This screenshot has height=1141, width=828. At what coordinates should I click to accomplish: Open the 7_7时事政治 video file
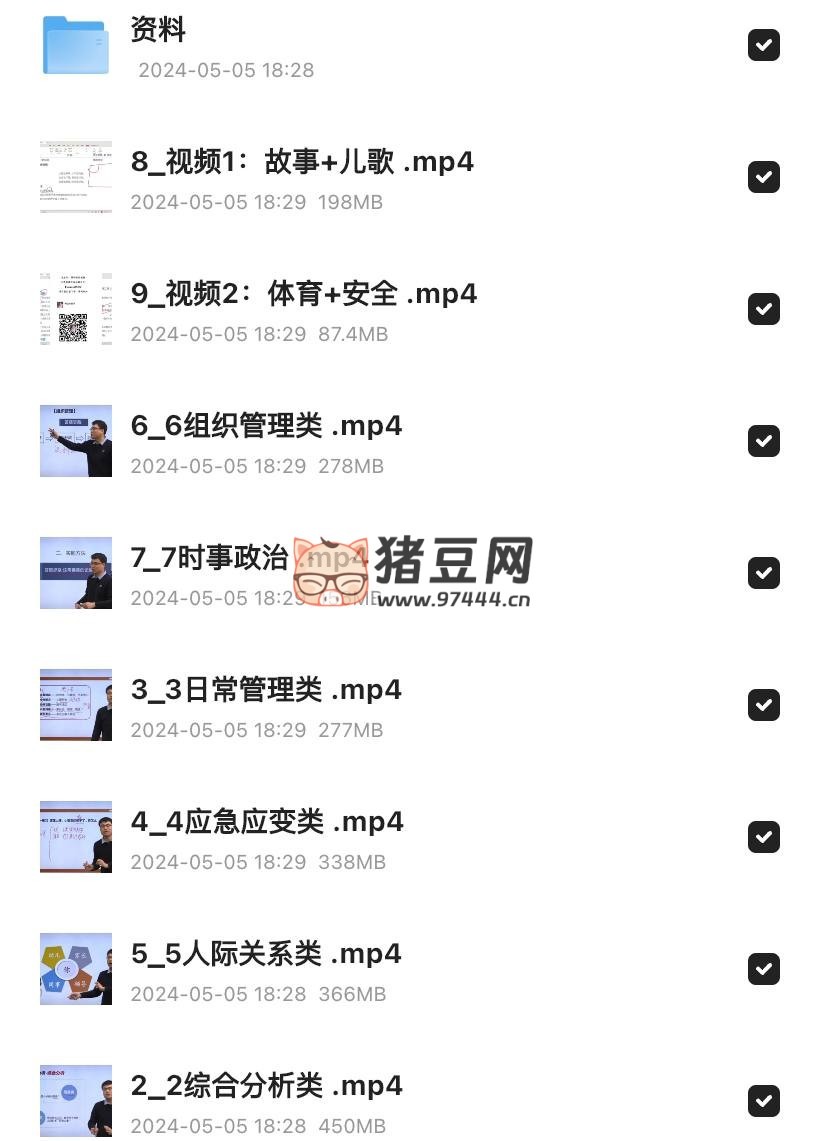coord(210,558)
